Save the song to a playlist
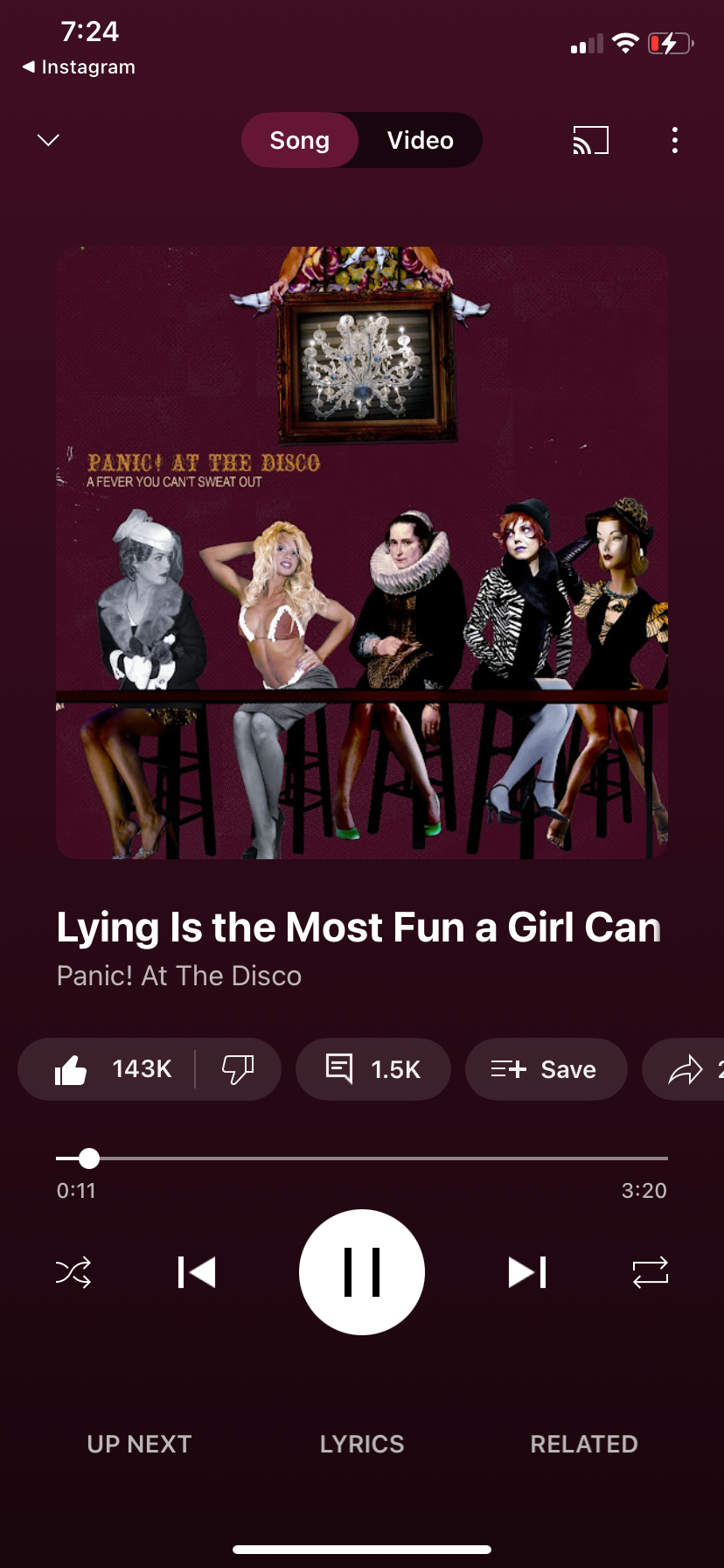This screenshot has width=724, height=1568. [x=546, y=1069]
